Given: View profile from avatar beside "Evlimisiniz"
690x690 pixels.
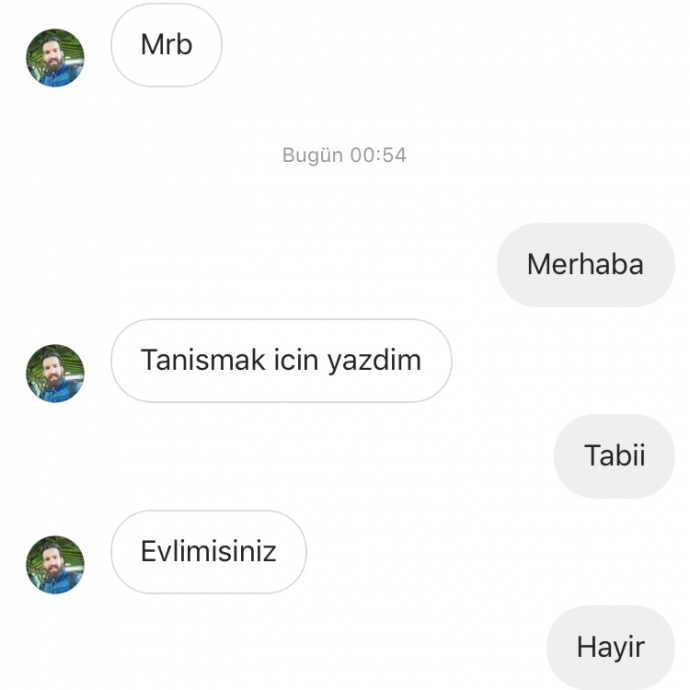Looking at the screenshot, I should click(55, 565).
